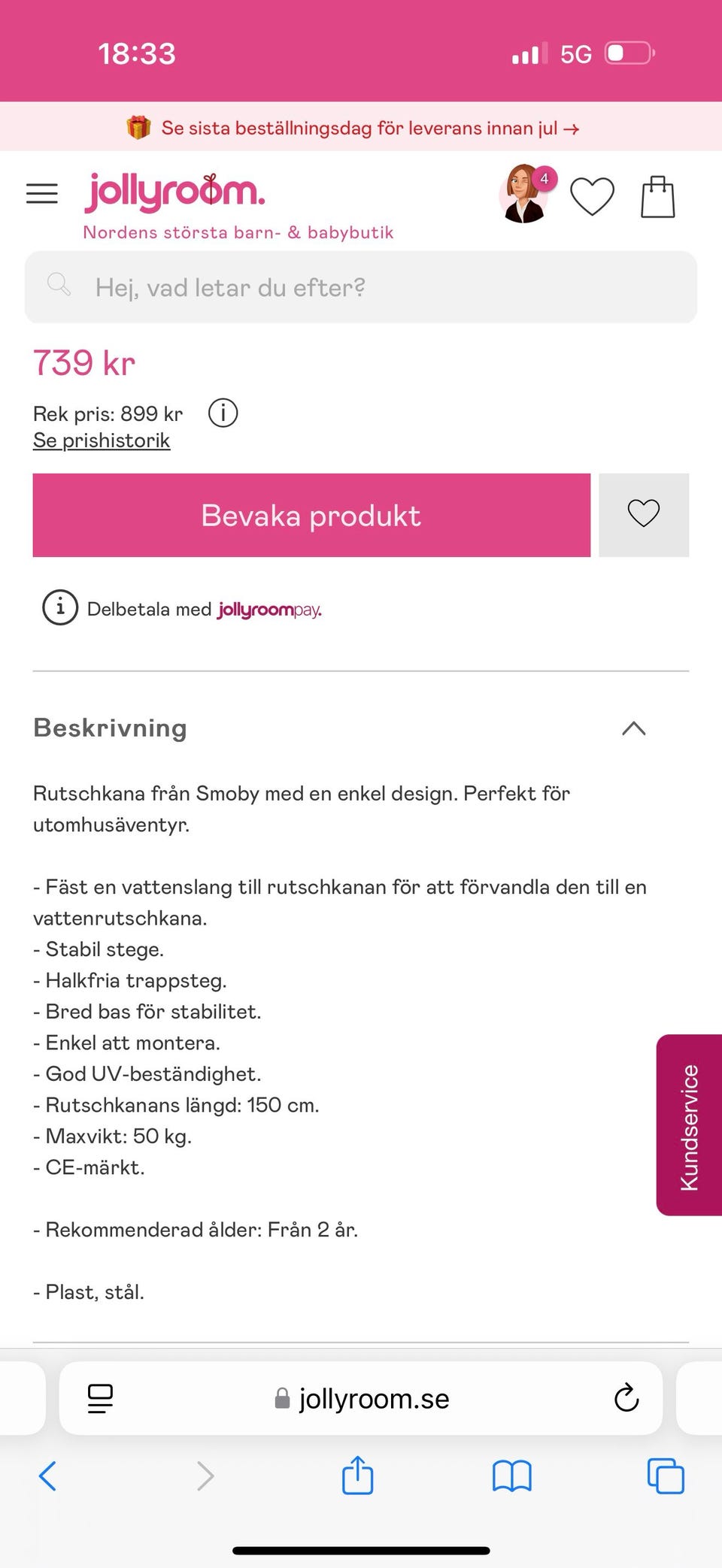Image resolution: width=722 pixels, height=1568 pixels.
Task: Click the jollyroompay info icon
Action: pyautogui.click(x=59, y=608)
